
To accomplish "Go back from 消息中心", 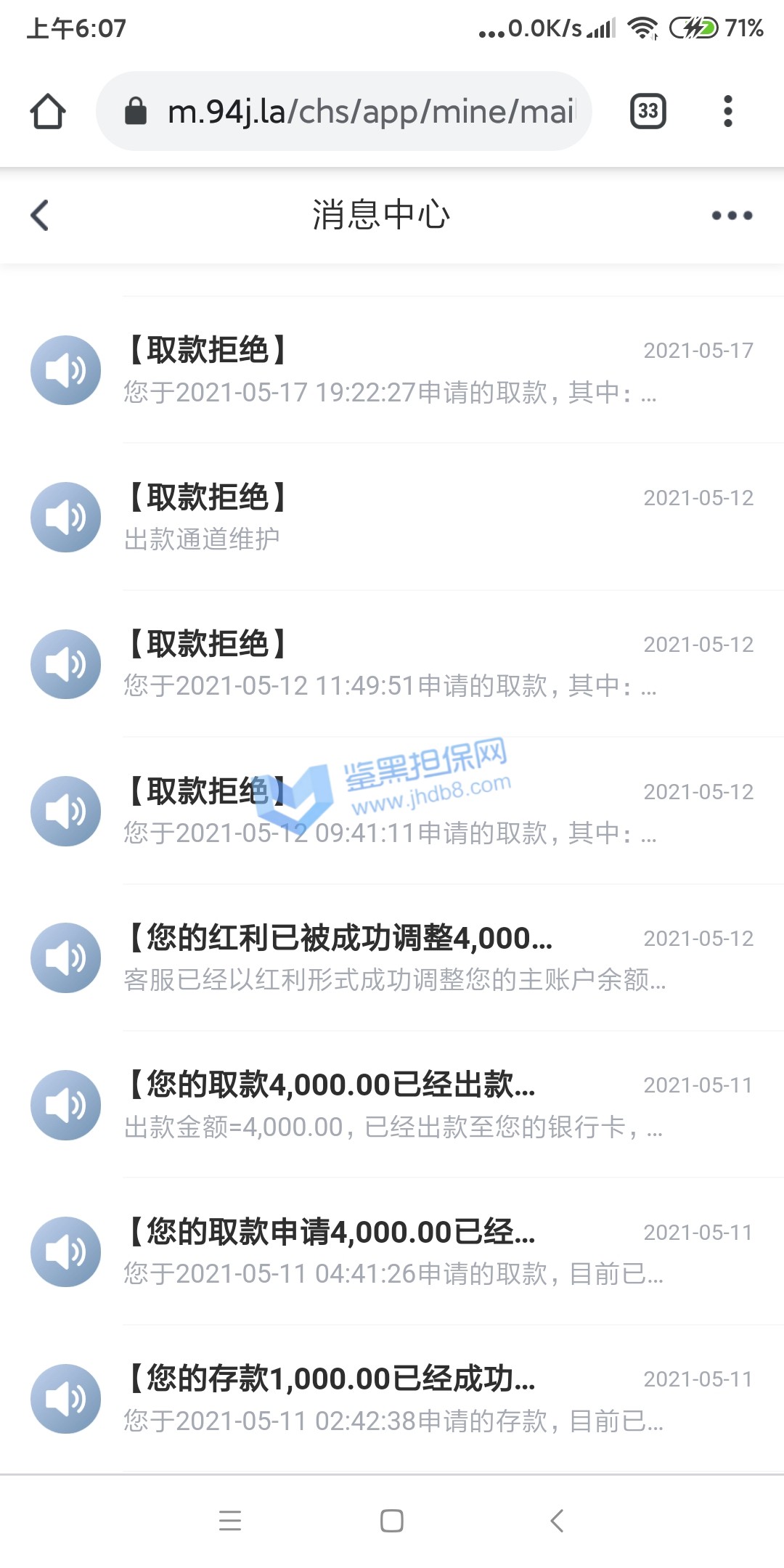I will pyautogui.click(x=40, y=216).
